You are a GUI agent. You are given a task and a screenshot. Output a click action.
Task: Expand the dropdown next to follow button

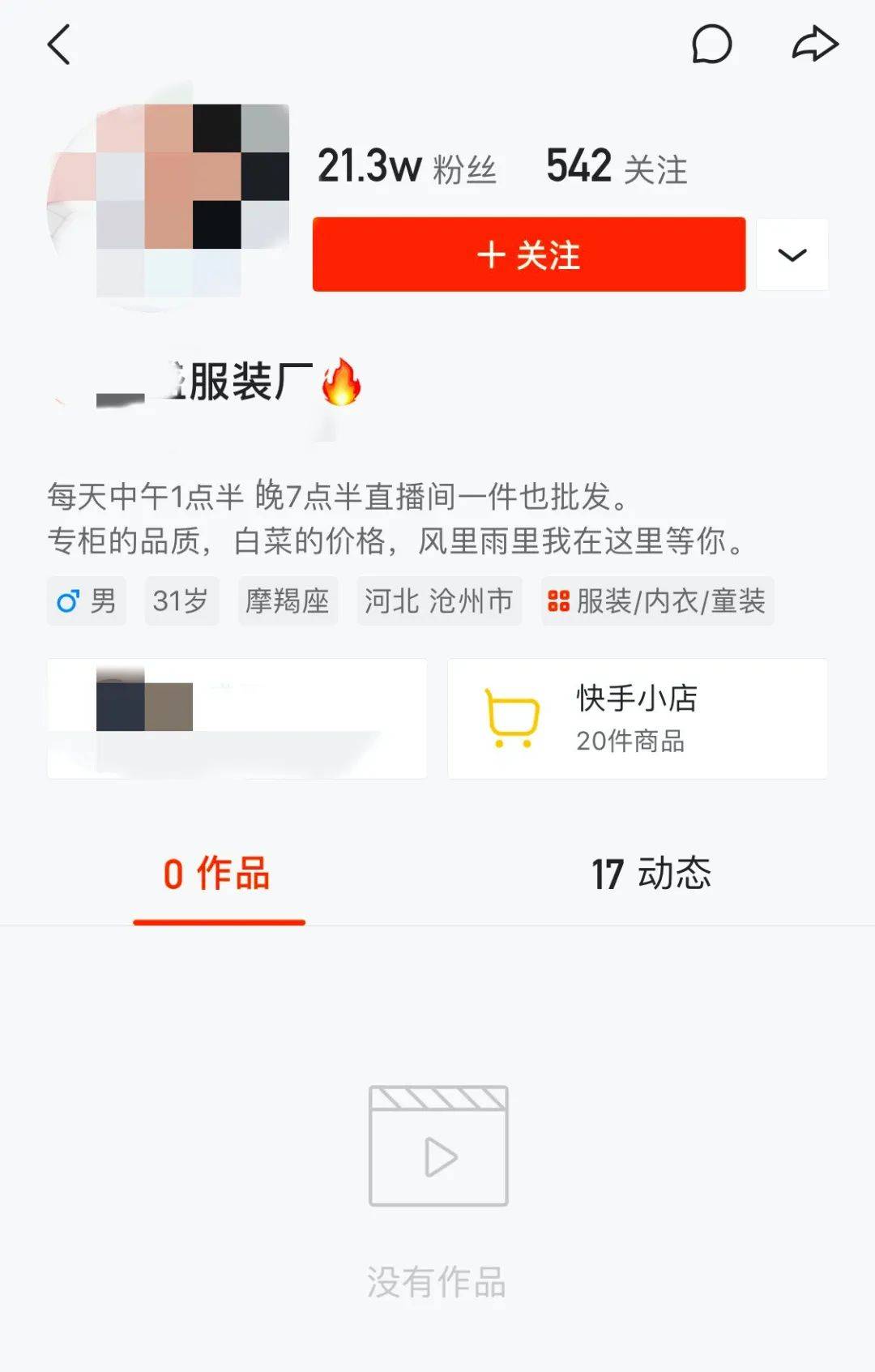coord(792,254)
